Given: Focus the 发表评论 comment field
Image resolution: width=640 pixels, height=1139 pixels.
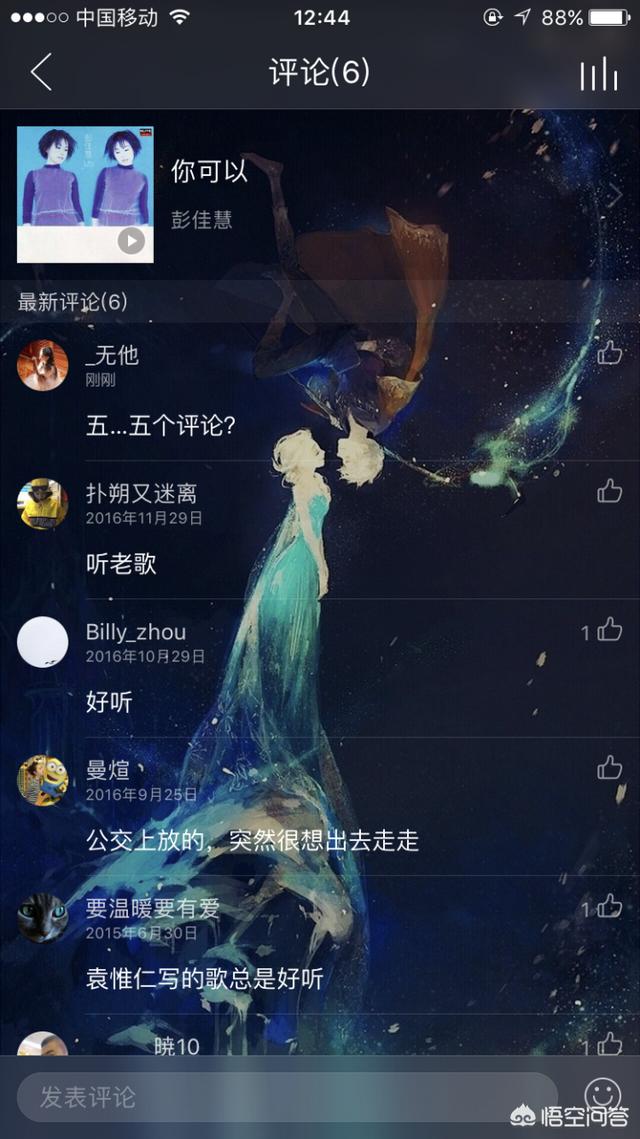Looking at the screenshot, I should point(286,1097).
